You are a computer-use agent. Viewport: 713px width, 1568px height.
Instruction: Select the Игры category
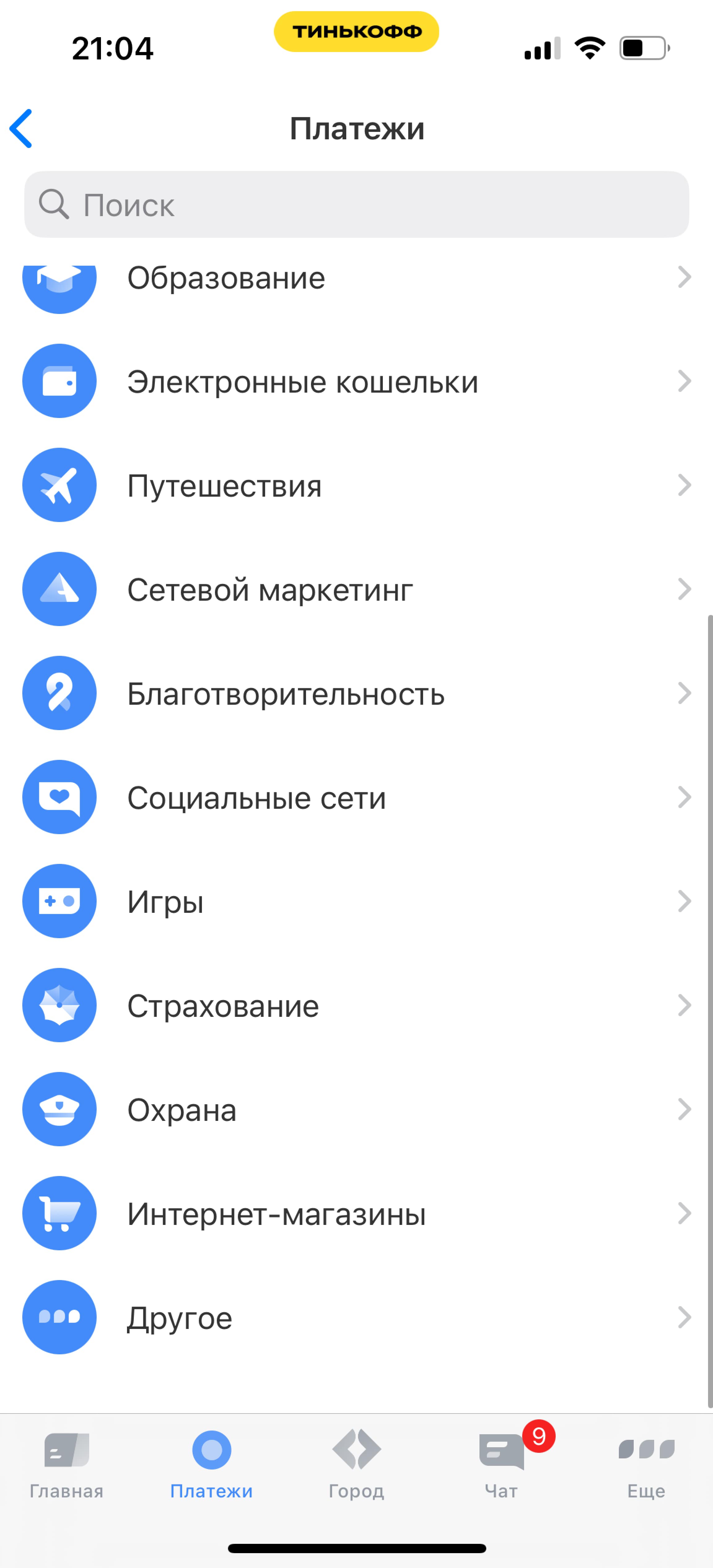[x=356, y=901]
